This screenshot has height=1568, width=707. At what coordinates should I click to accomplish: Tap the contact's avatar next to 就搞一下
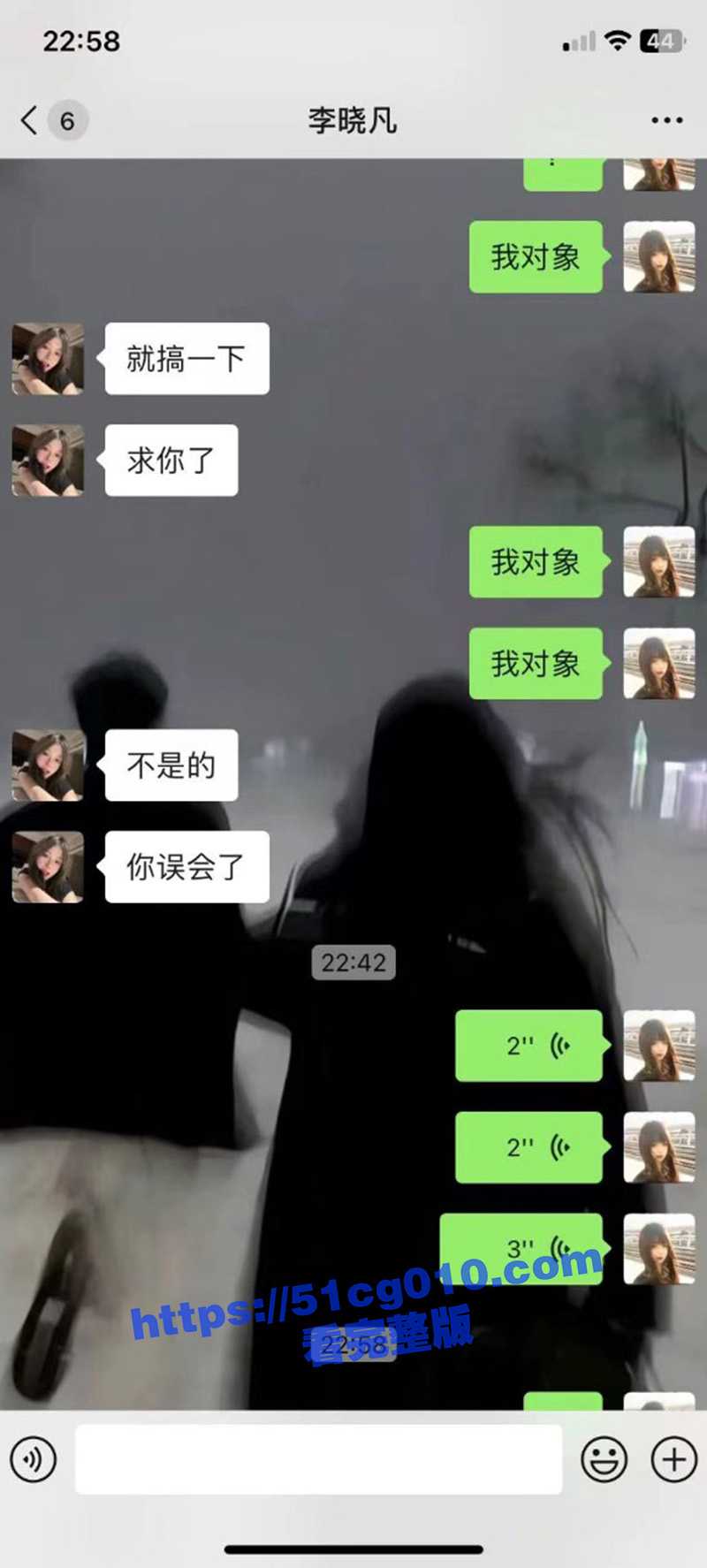(x=48, y=359)
